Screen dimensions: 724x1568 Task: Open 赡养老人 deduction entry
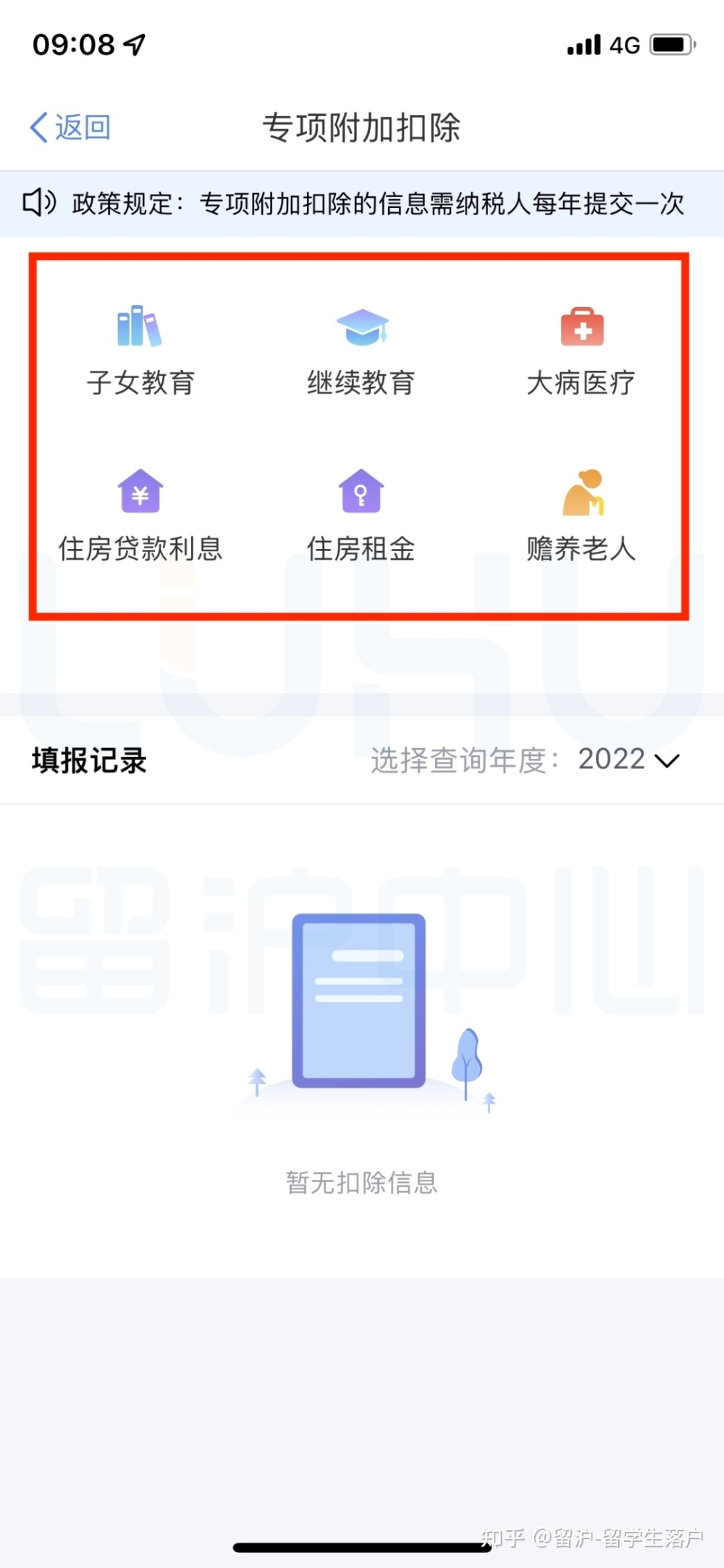coord(581,516)
